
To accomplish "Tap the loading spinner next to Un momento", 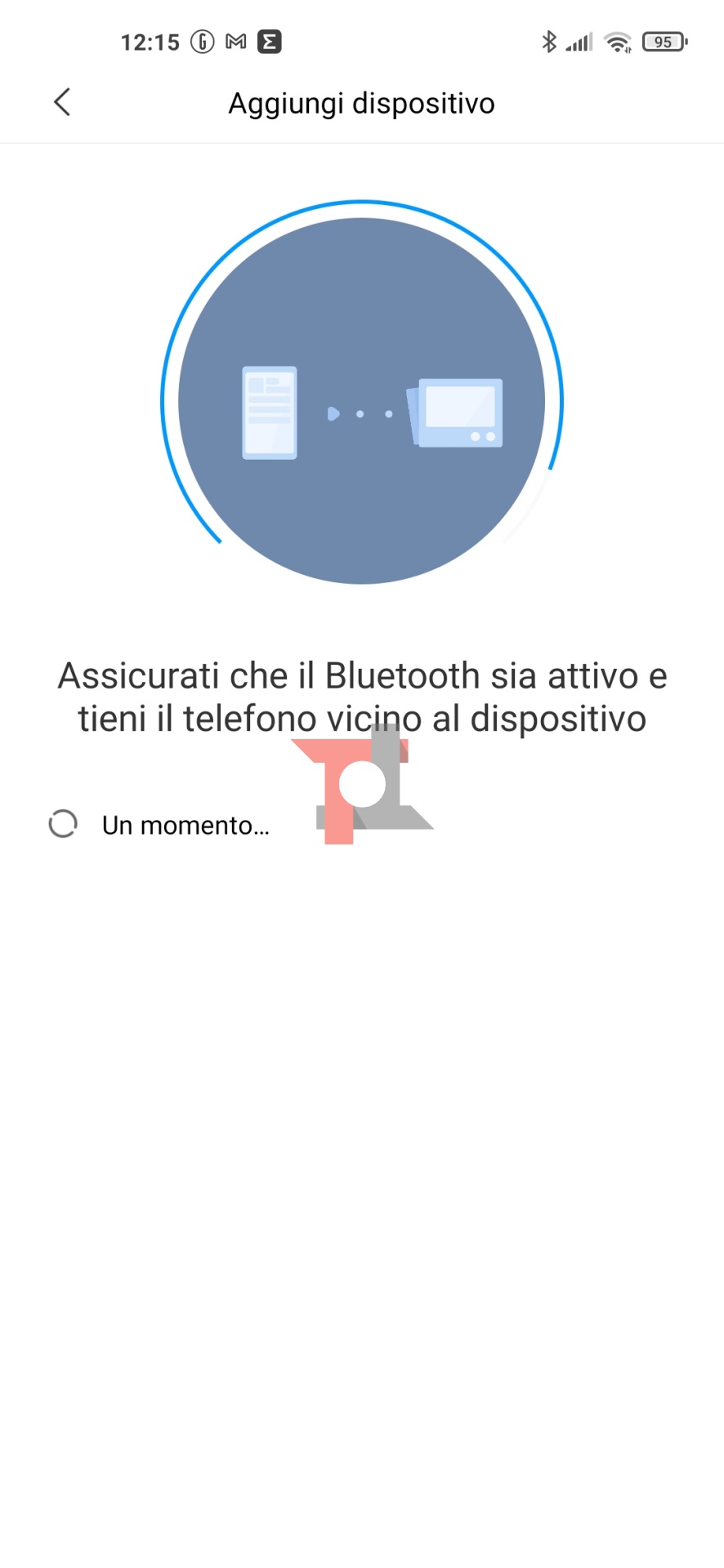I will tap(64, 824).
